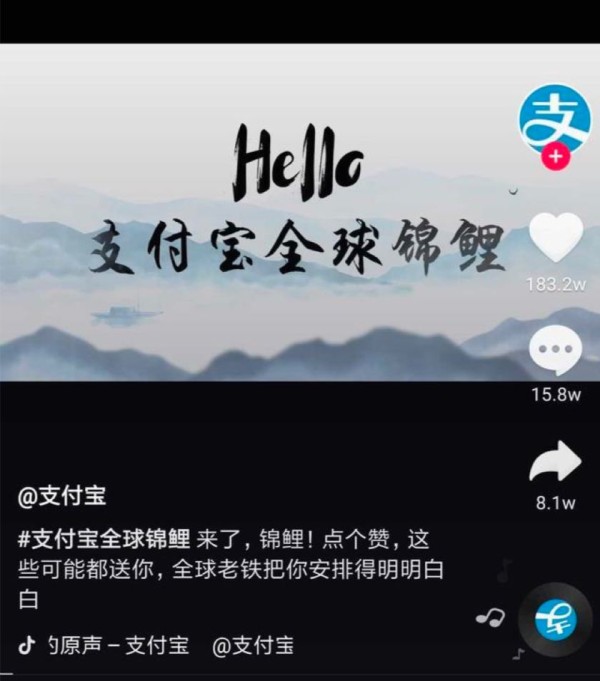Pause the playing video
The image size is (600, 681).
pyautogui.click(x=260, y=300)
